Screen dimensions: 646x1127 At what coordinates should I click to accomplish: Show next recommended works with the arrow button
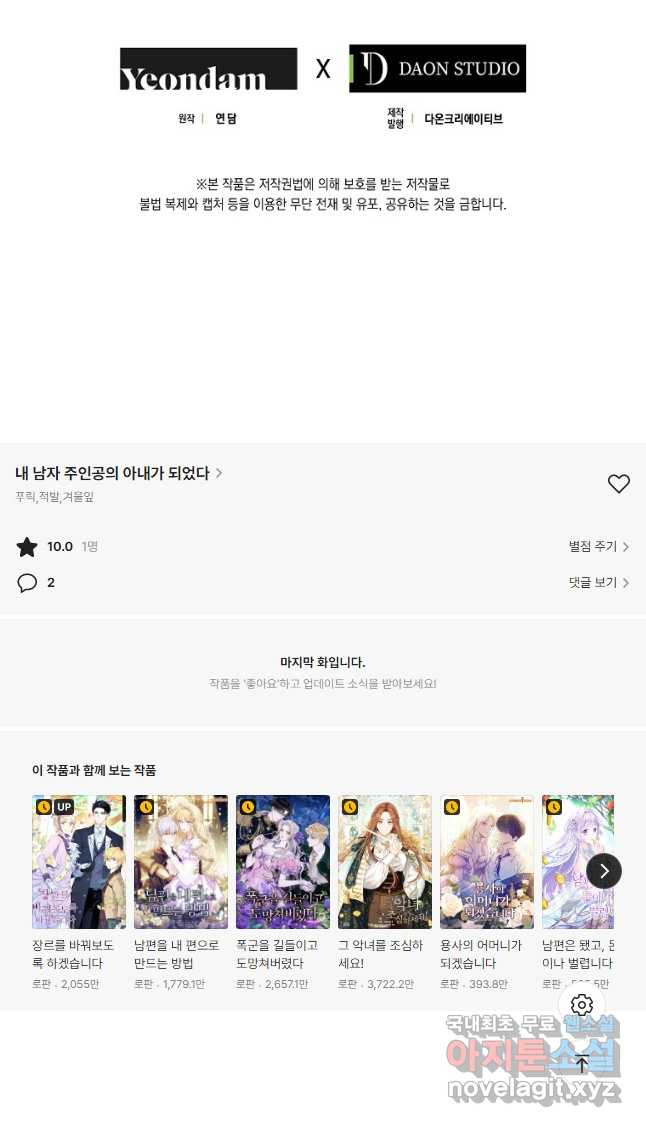click(x=604, y=871)
